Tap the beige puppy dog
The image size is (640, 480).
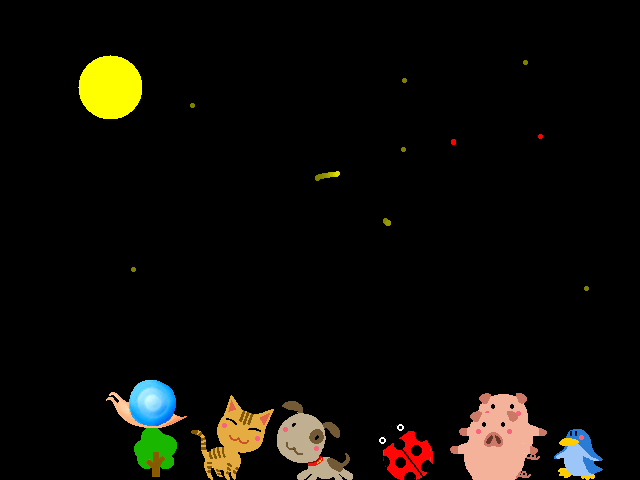[x=308, y=440]
